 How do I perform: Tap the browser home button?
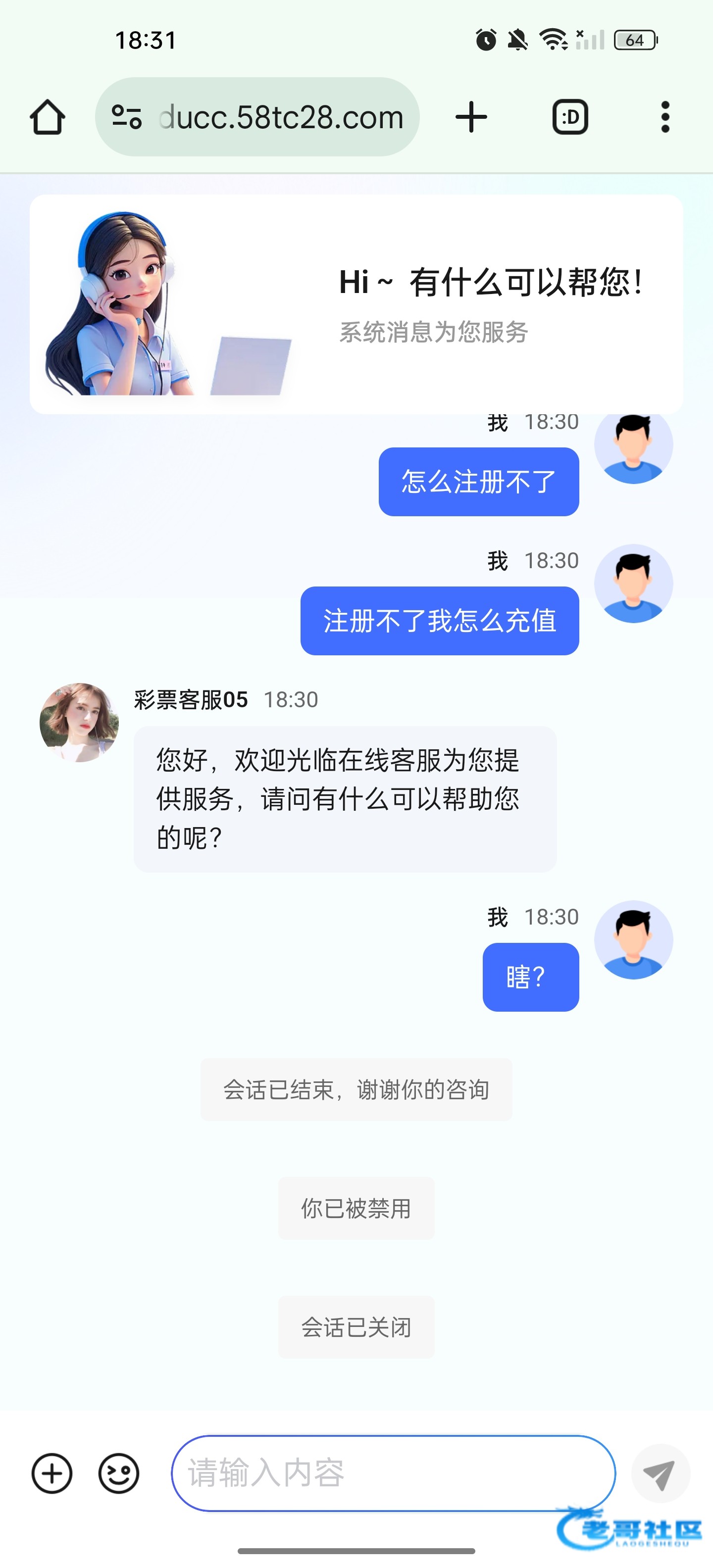click(48, 117)
